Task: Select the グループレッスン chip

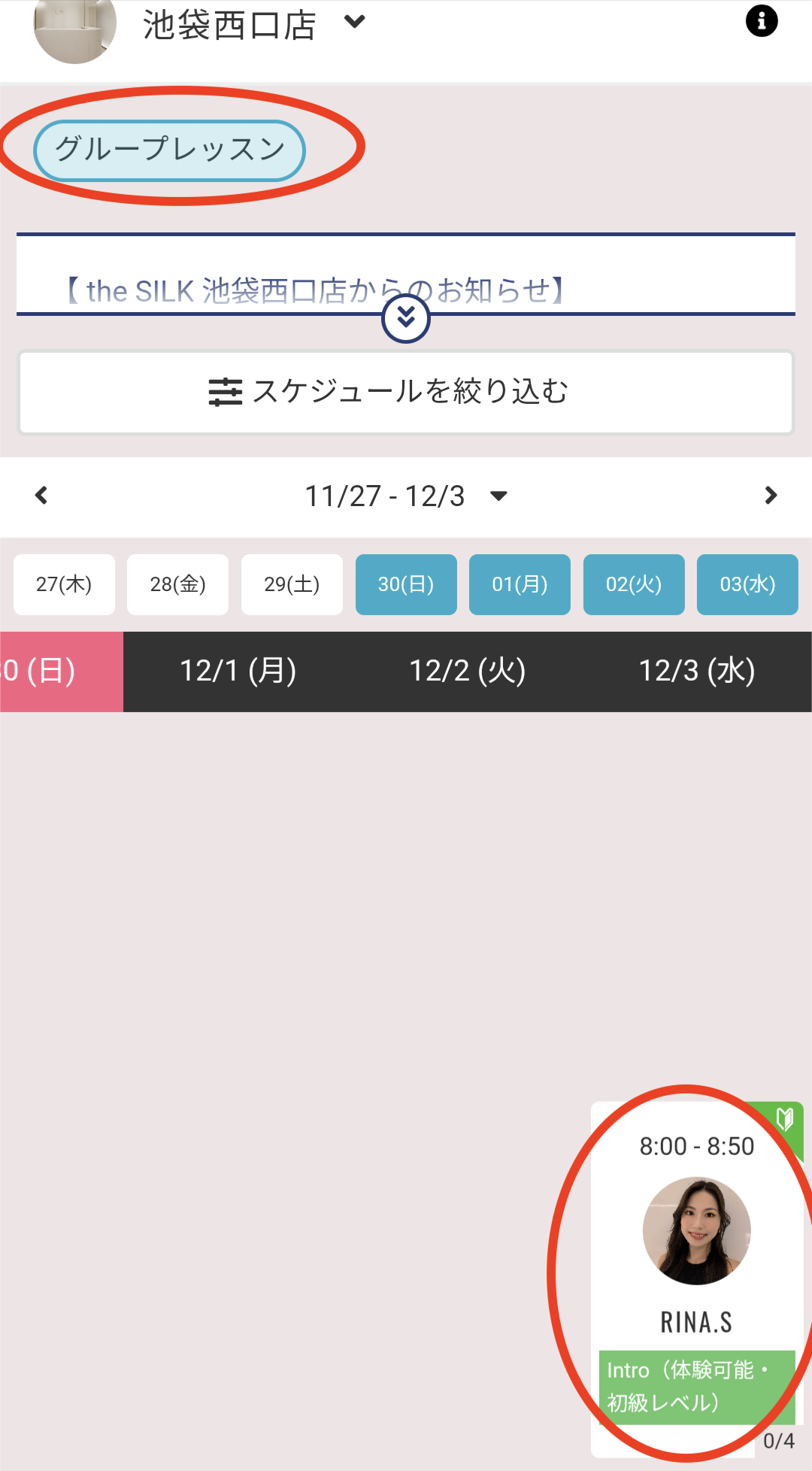Action: coord(169,150)
